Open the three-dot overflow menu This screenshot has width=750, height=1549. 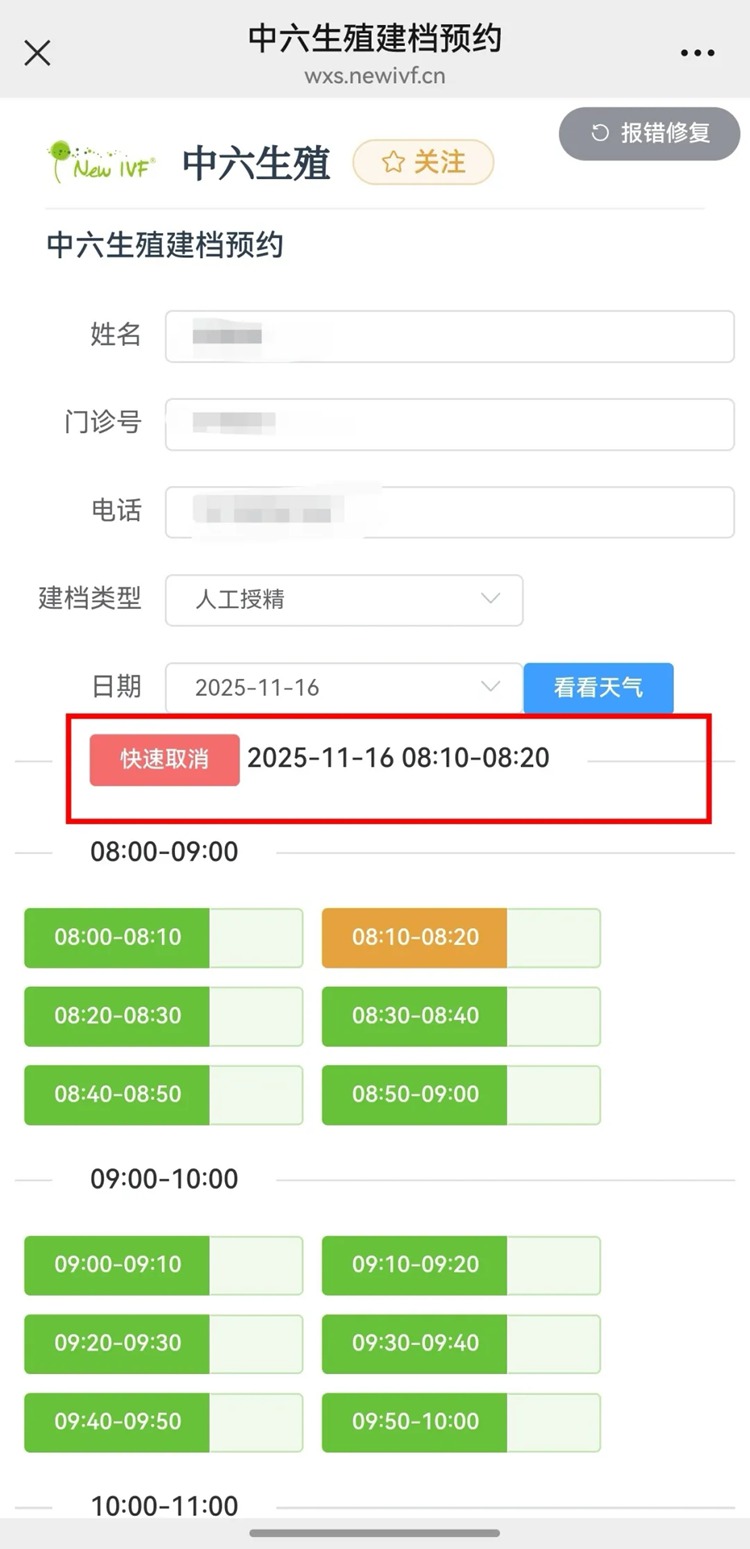[697, 53]
